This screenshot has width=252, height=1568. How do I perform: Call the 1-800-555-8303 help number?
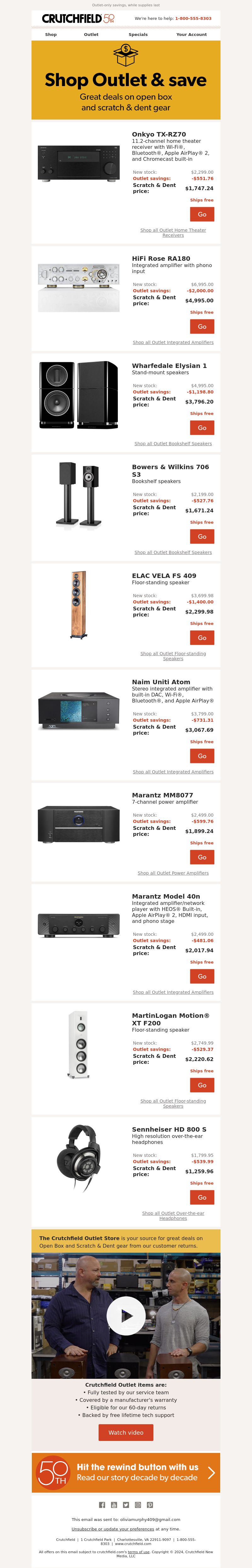193,19
